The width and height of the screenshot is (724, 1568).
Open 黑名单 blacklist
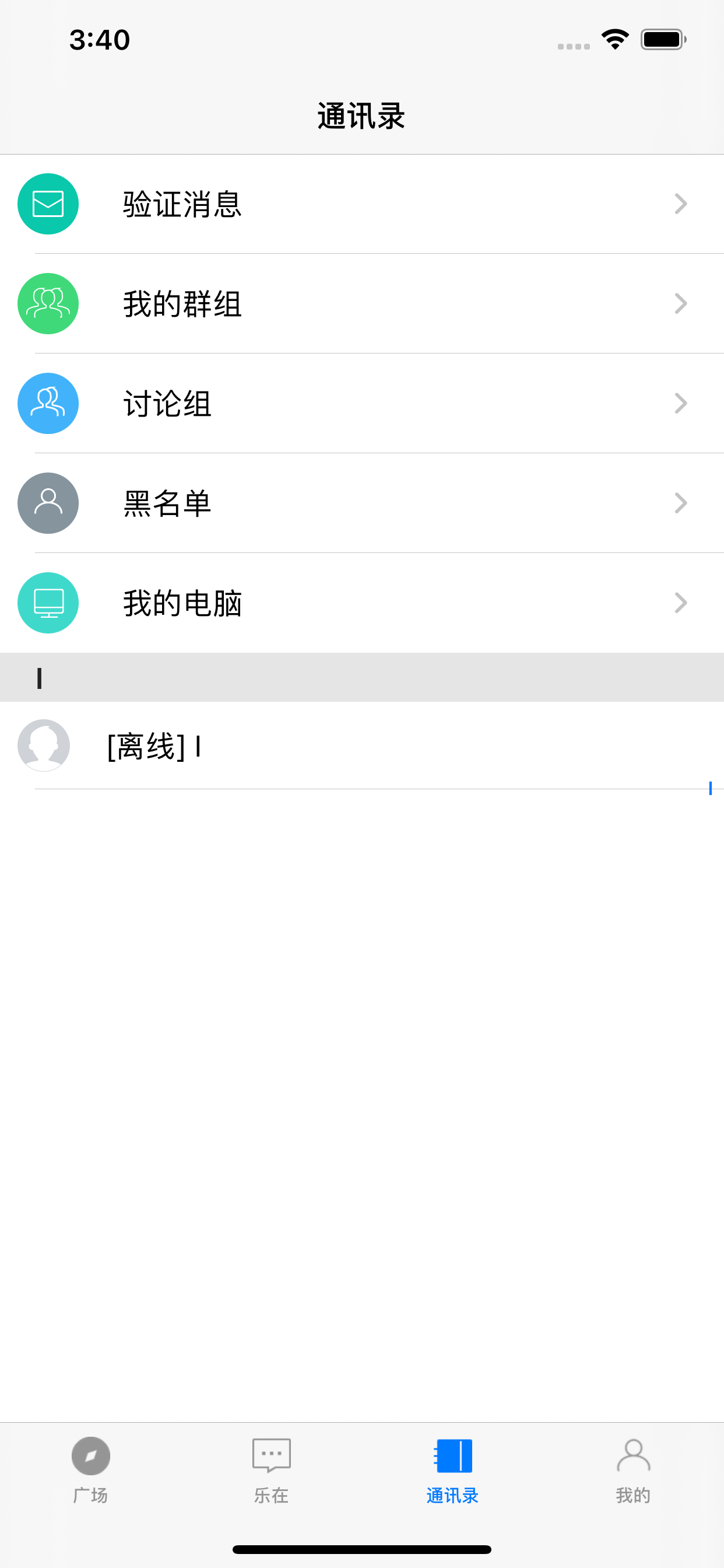362,503
